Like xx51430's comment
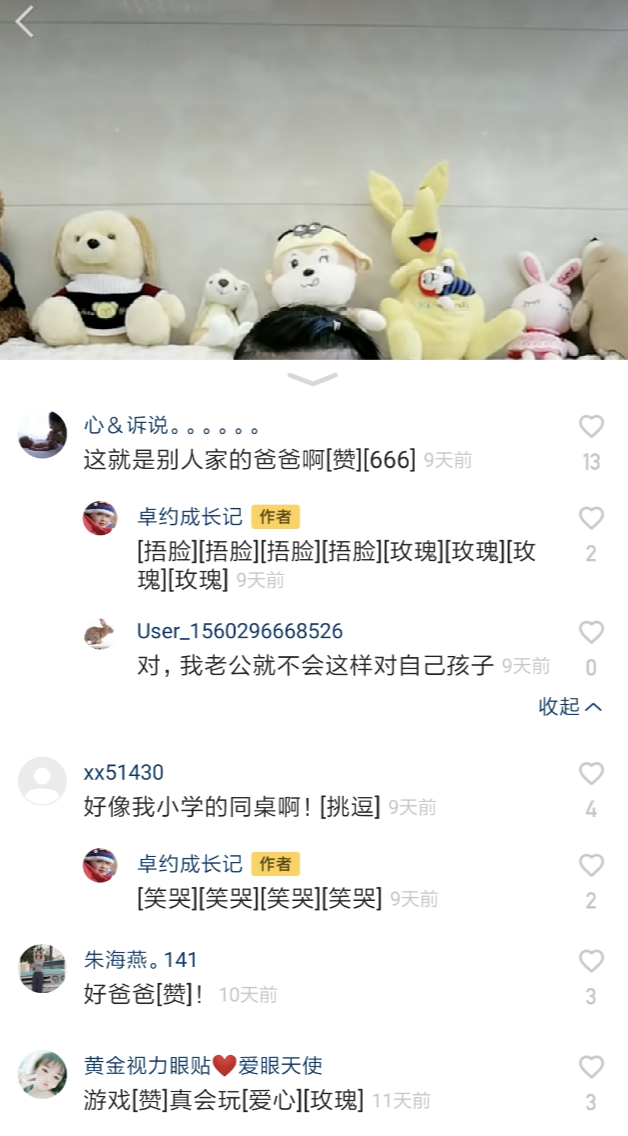Viewport: 628px width, 1136px height. [591, 773]
